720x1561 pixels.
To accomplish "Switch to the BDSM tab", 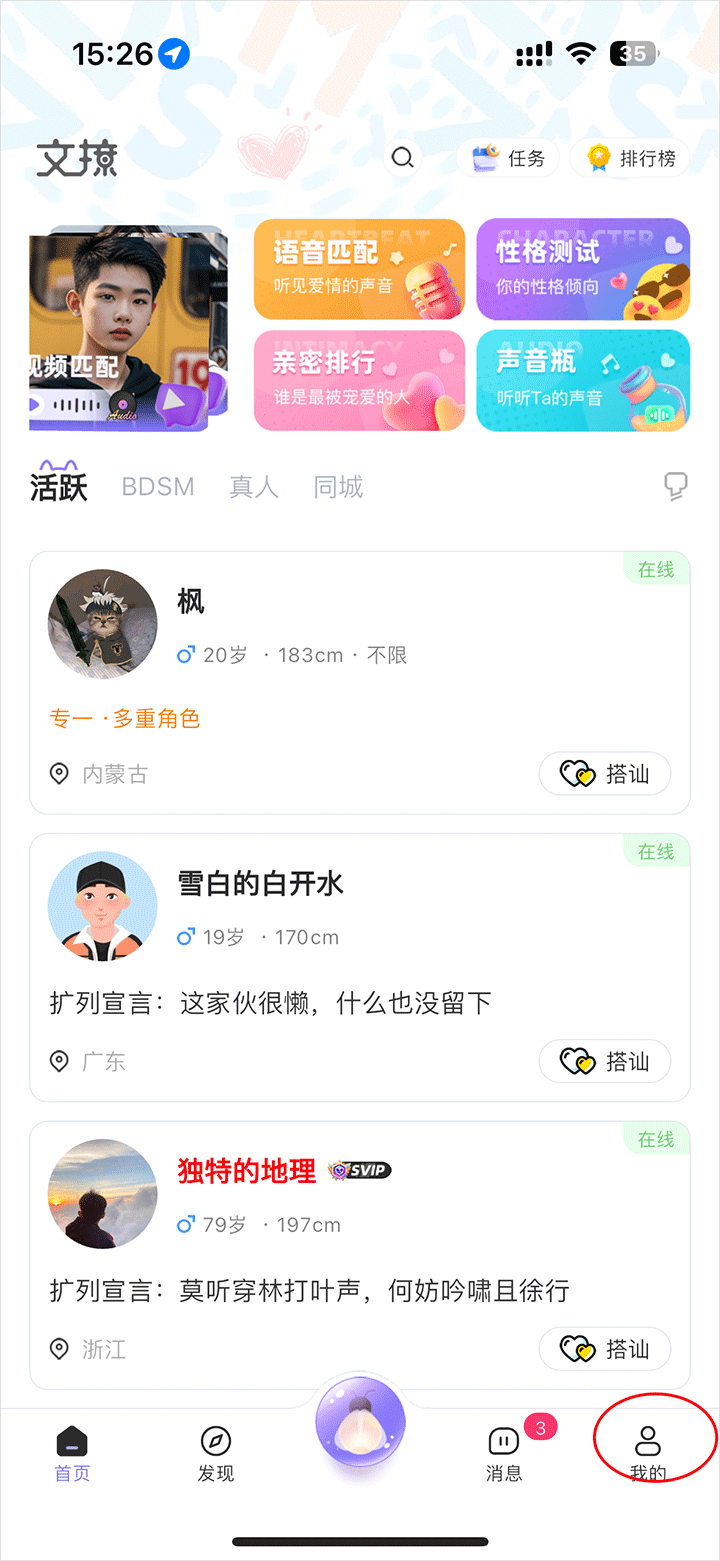I will point(158,487).
